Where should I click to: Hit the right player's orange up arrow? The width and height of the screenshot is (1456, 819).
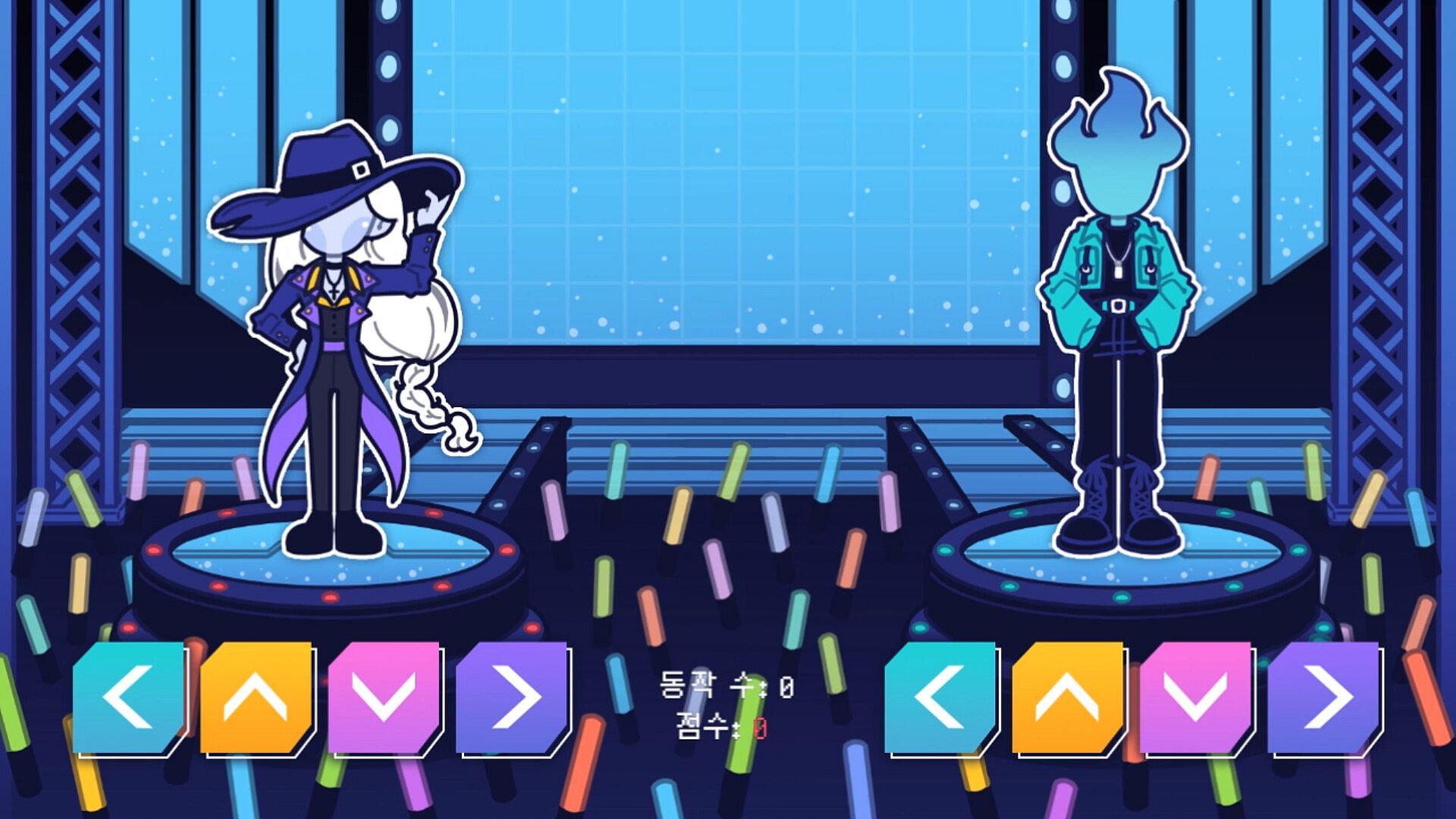tap(1068, 698)
